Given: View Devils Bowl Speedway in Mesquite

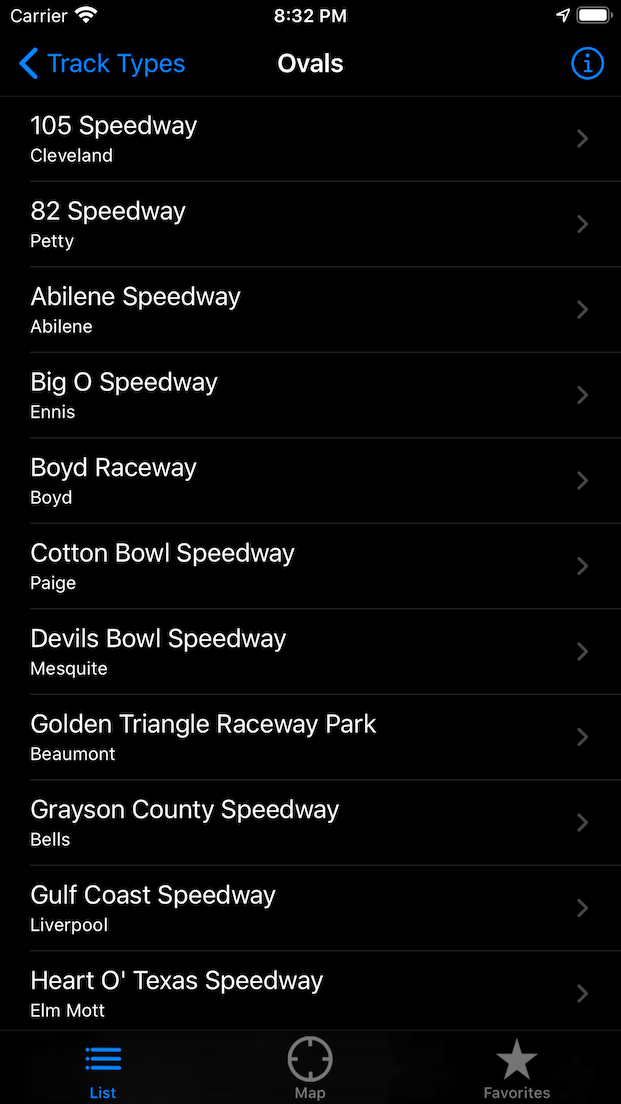Looking at the screenshot, I should point(310,652).
